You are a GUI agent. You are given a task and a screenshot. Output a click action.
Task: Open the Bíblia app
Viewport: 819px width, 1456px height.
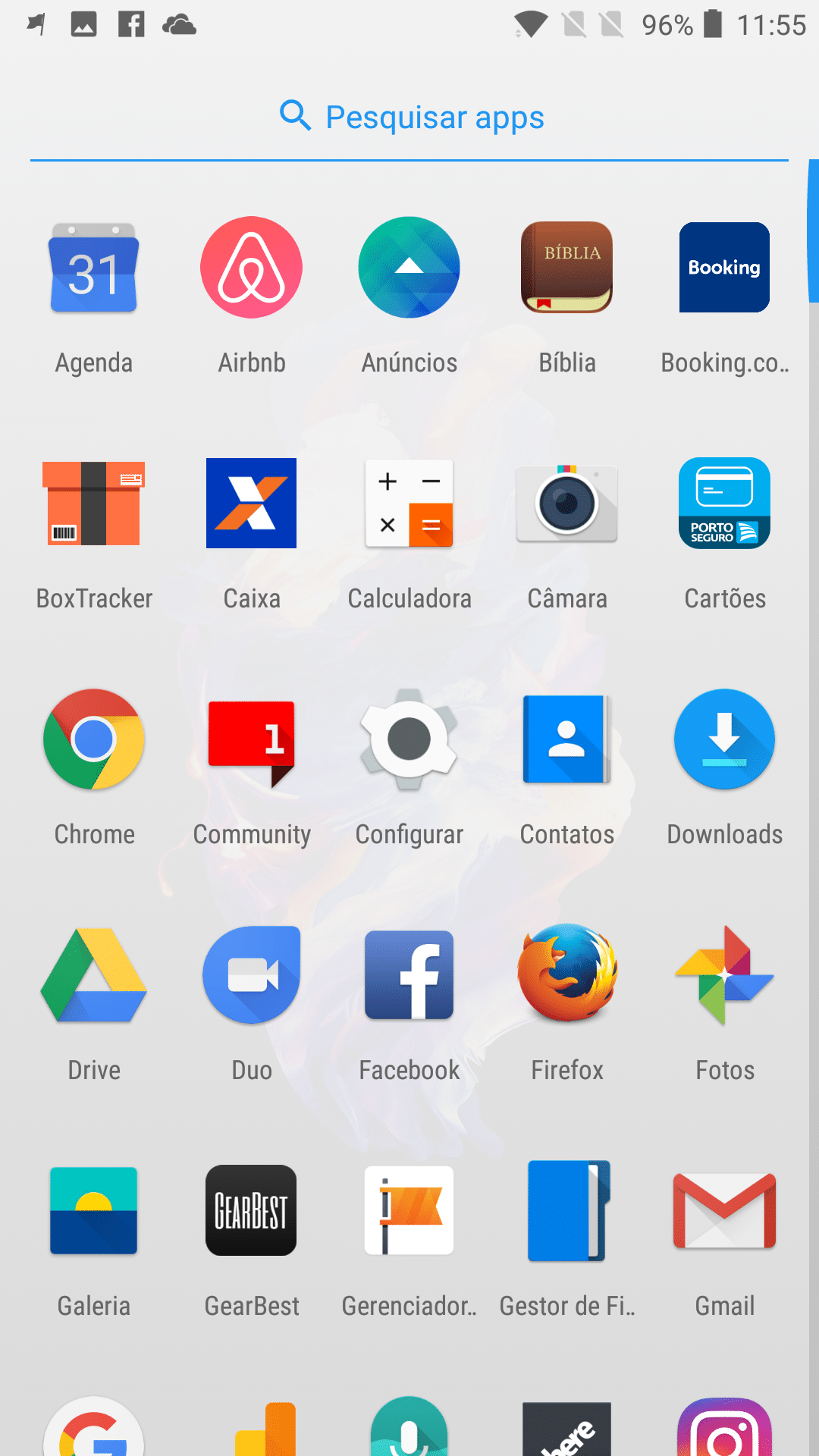[x=567, y=268]
